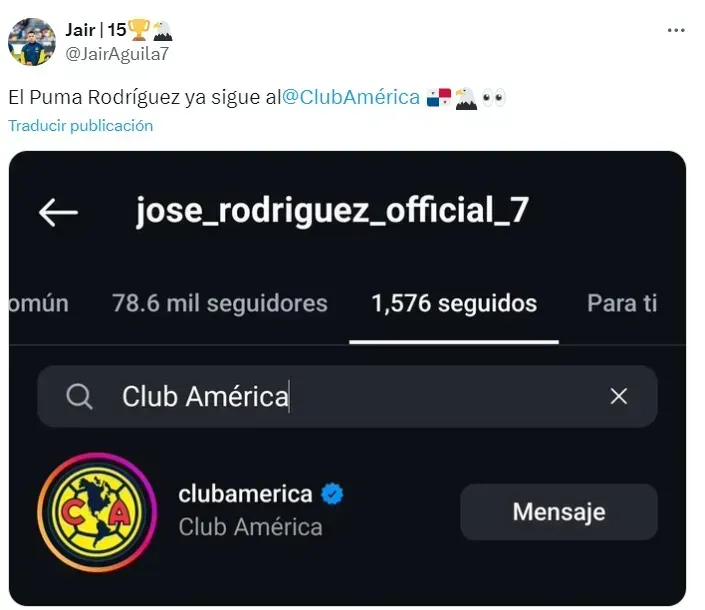
Task: Tap Traducir publicación to translate the post
Action: coord(81,126)
